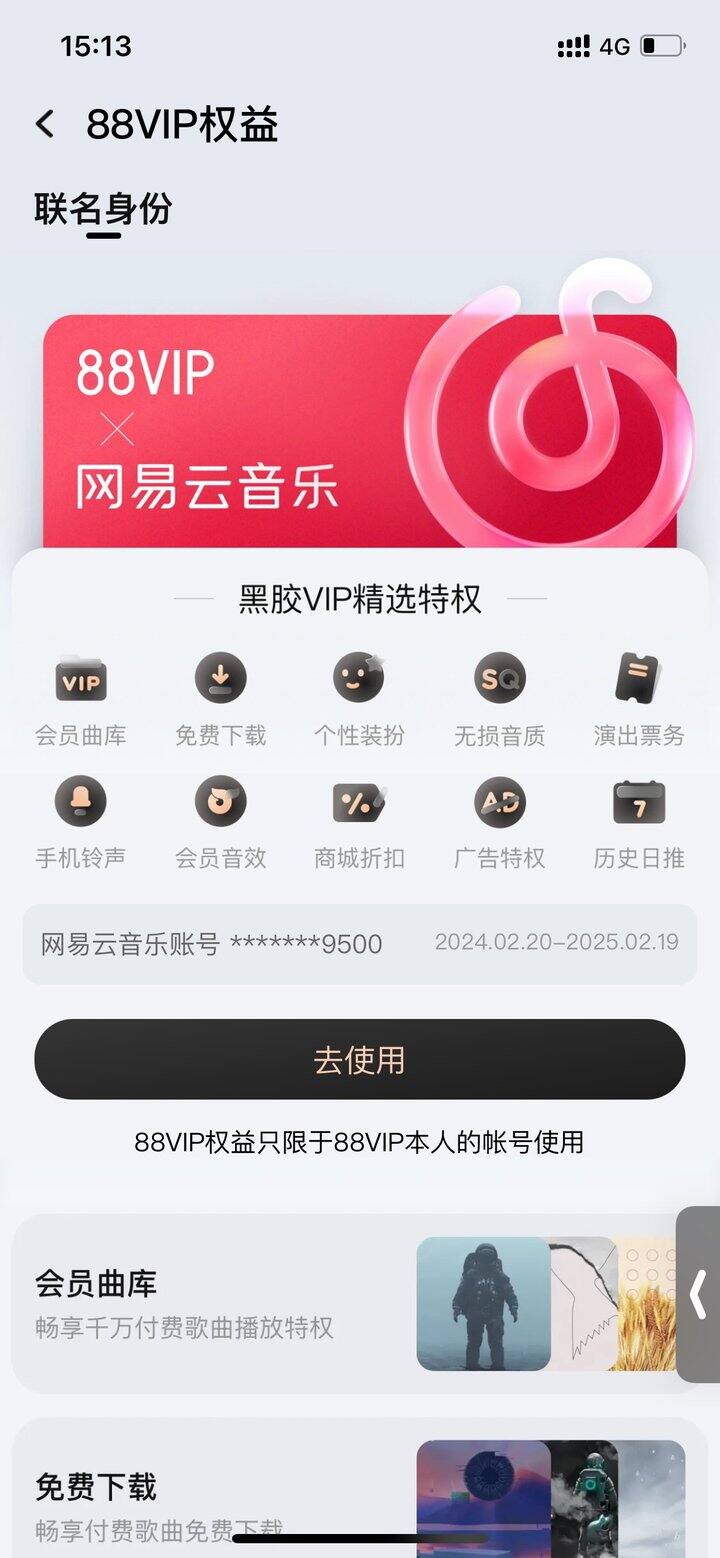Viewport: 720px width, 1558px height.
Task: Open the 无损音质 SQ icon
Action: tap(499, 677)
